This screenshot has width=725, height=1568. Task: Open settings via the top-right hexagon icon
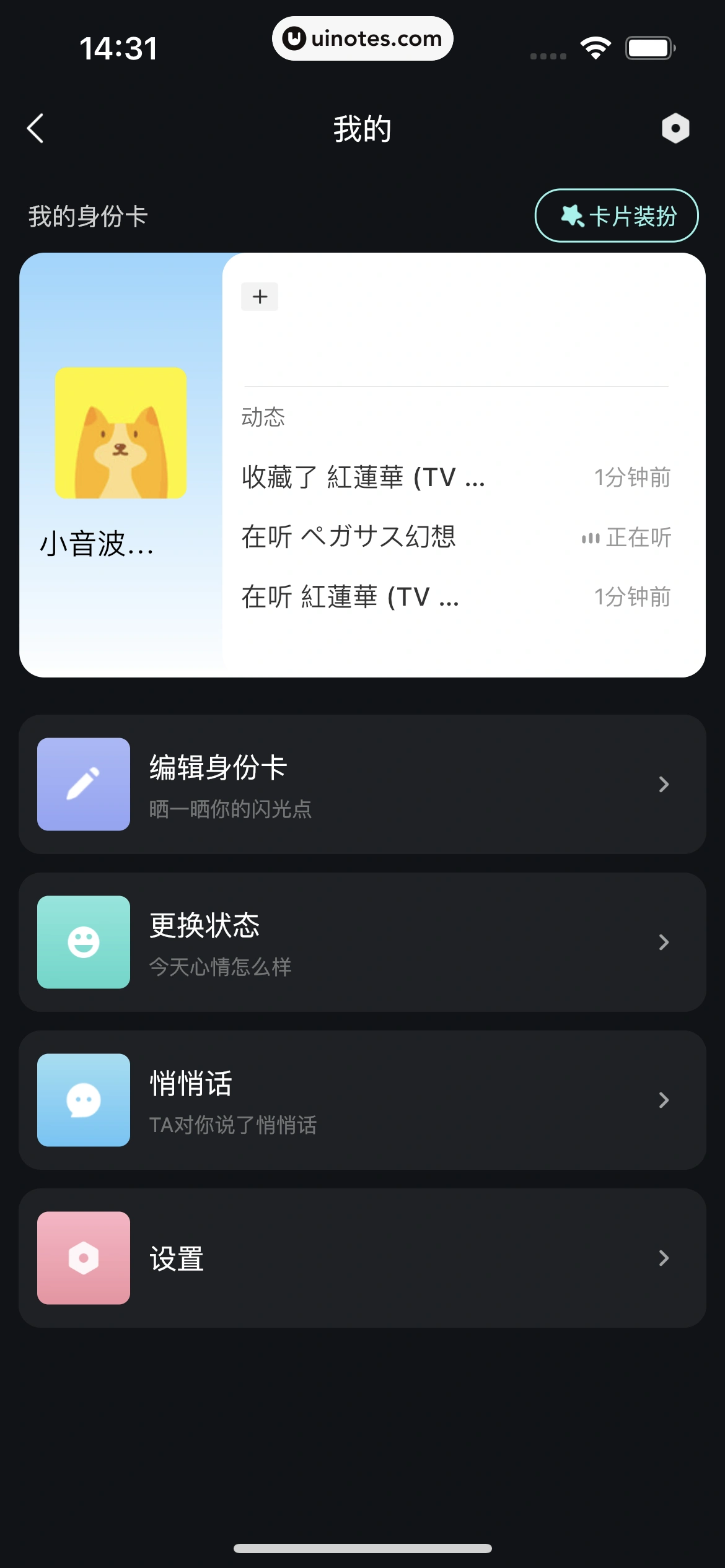(676, 128)
